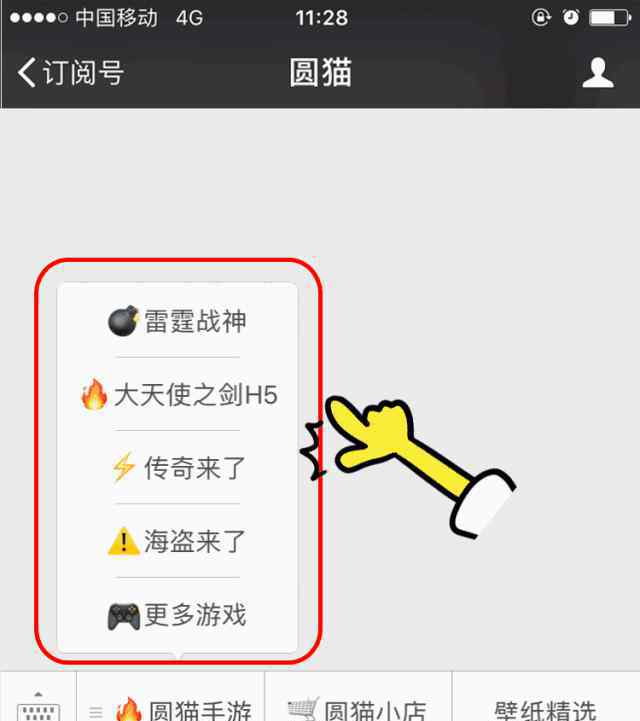Image resolution: width=640 pixels, height=721 pixels.
Task: Open 更多游戏 for more games
Action: coord(177,615)
